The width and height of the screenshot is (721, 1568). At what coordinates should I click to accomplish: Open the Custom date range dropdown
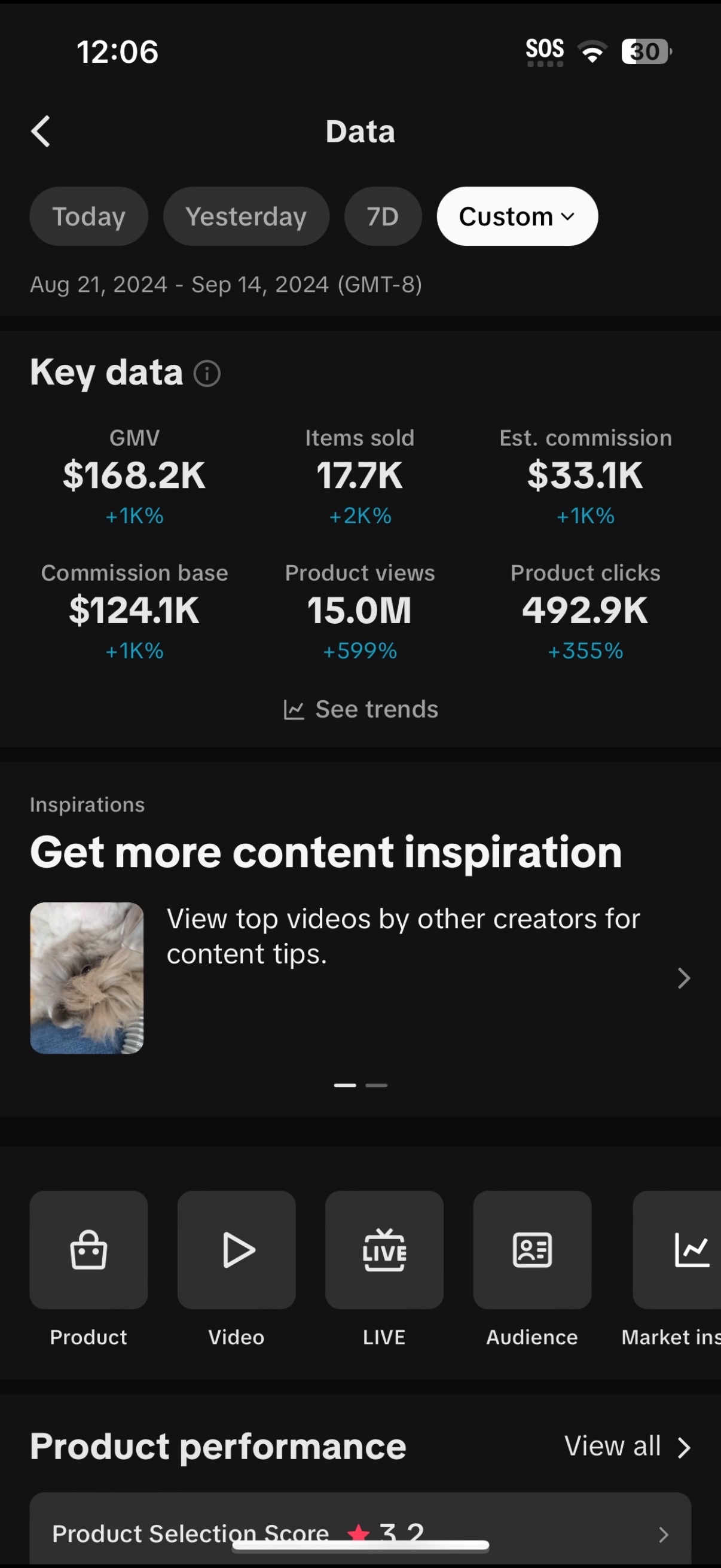point(517,216)
